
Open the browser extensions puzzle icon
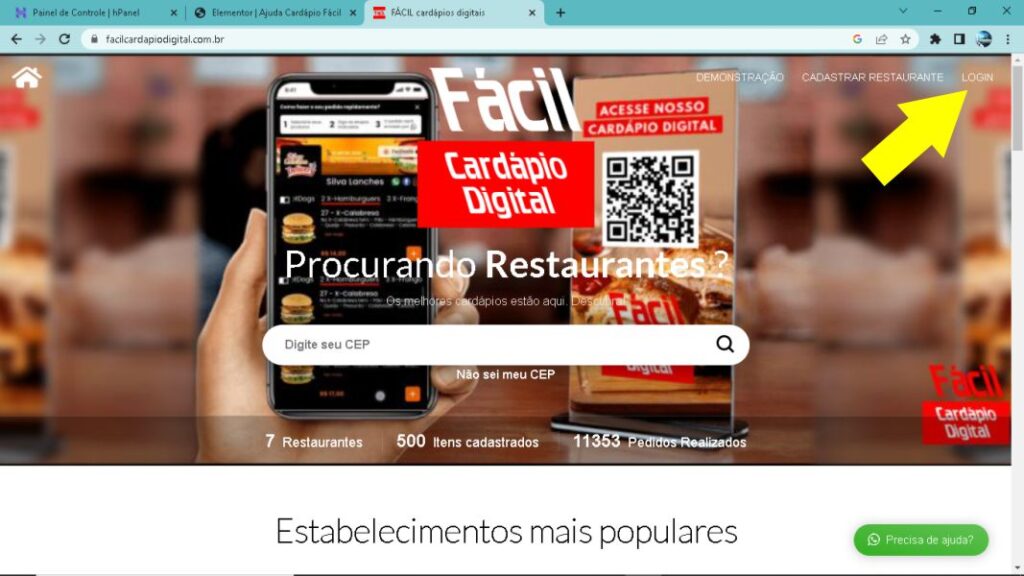click(x=935, y=39)
